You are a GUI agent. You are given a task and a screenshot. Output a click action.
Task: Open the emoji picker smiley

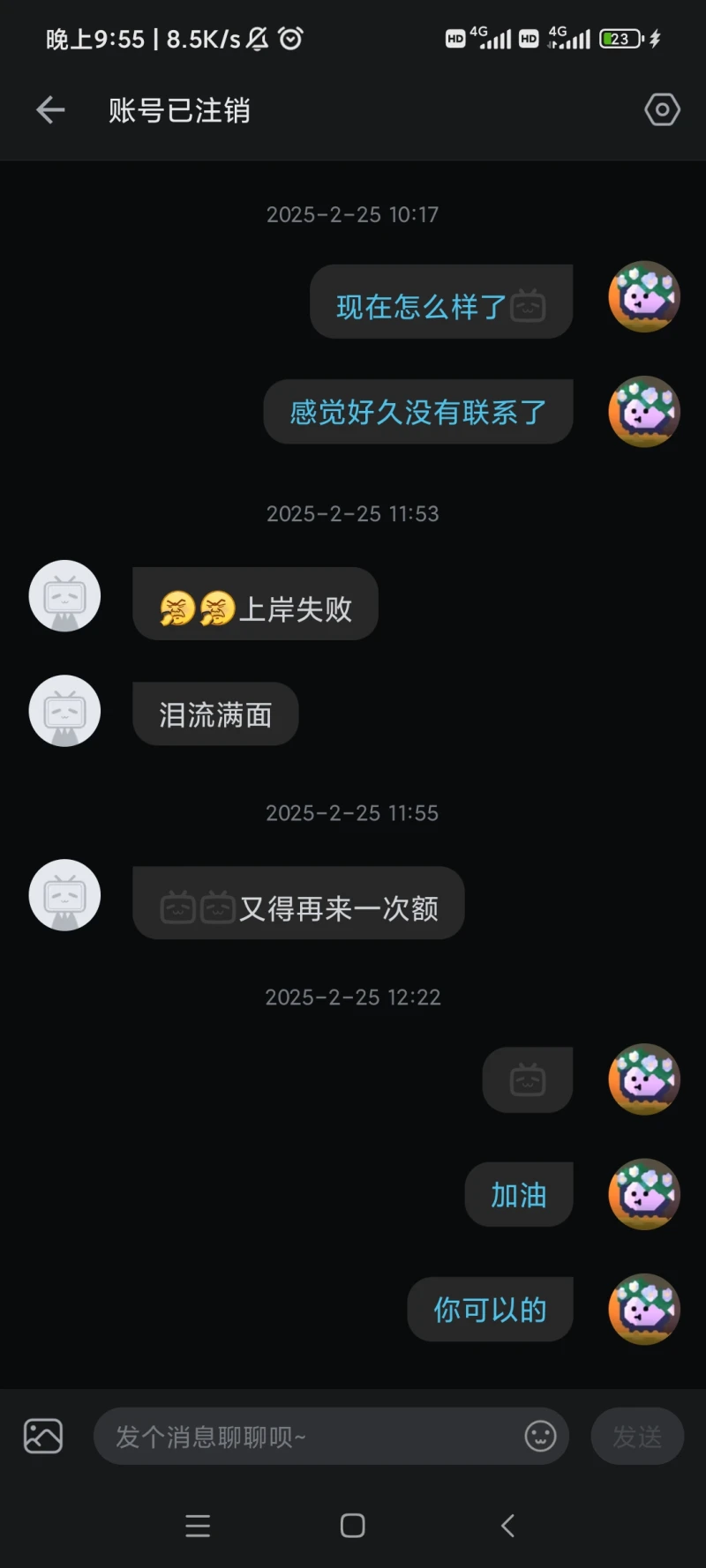pyautogui.click(x=540, y=1437)
